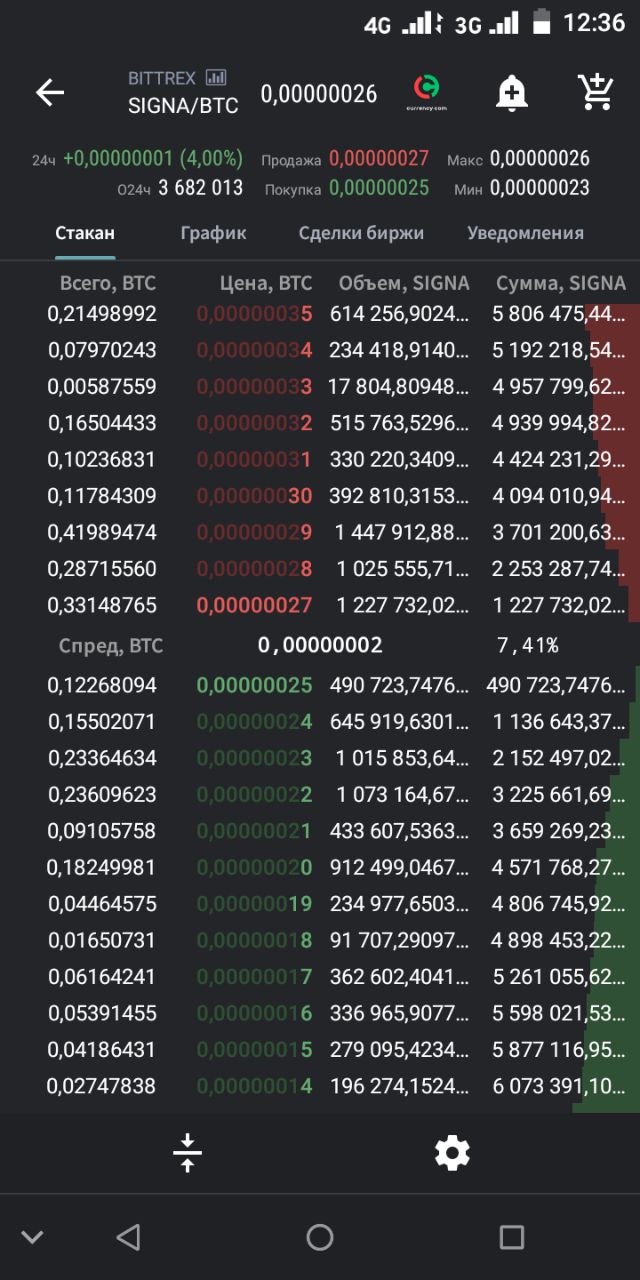Image resolution: width=640 pixels, height=1280 pixels.
Task: Tap the center-spread icon at bottom
Action: click(x=187, y=1153)
